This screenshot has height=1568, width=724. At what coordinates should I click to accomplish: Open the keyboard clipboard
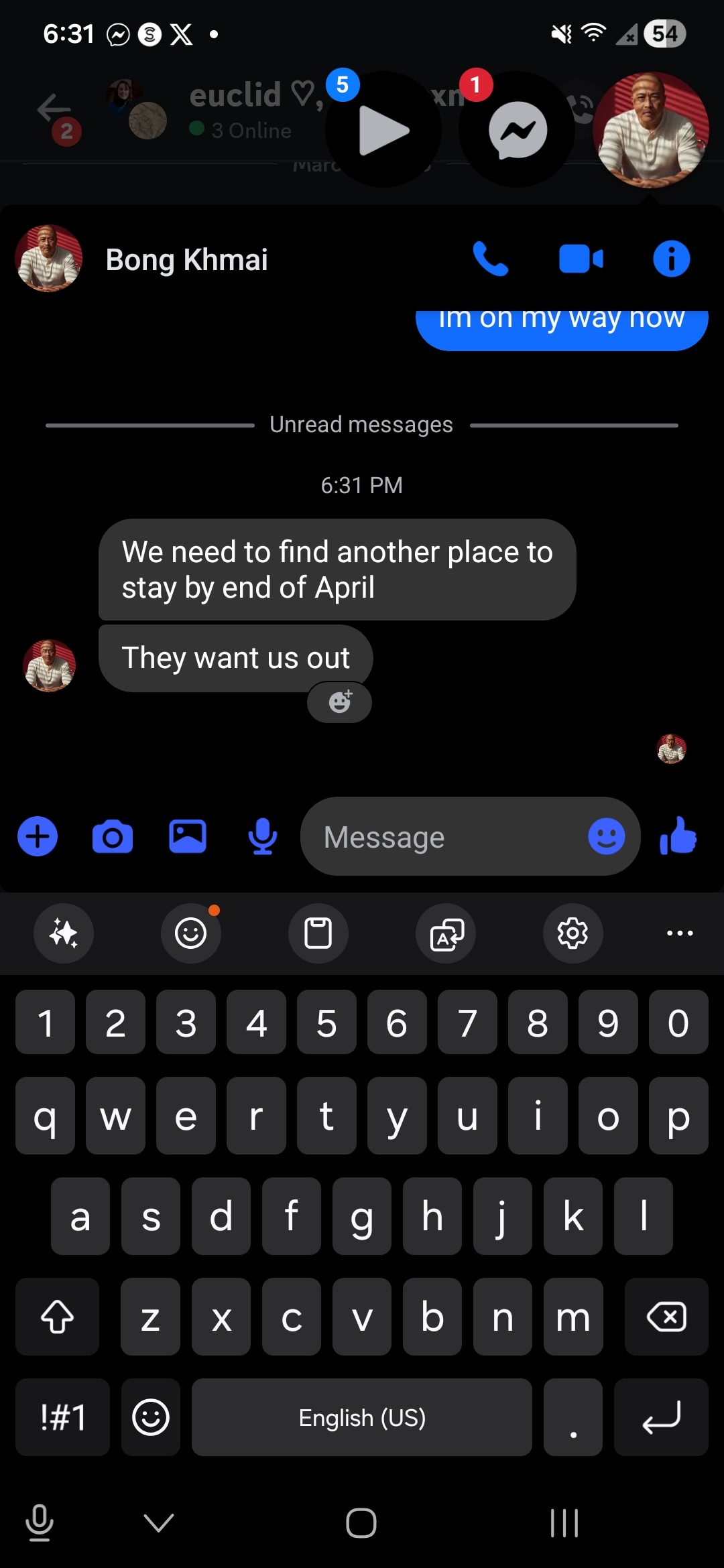coord(318,933)
